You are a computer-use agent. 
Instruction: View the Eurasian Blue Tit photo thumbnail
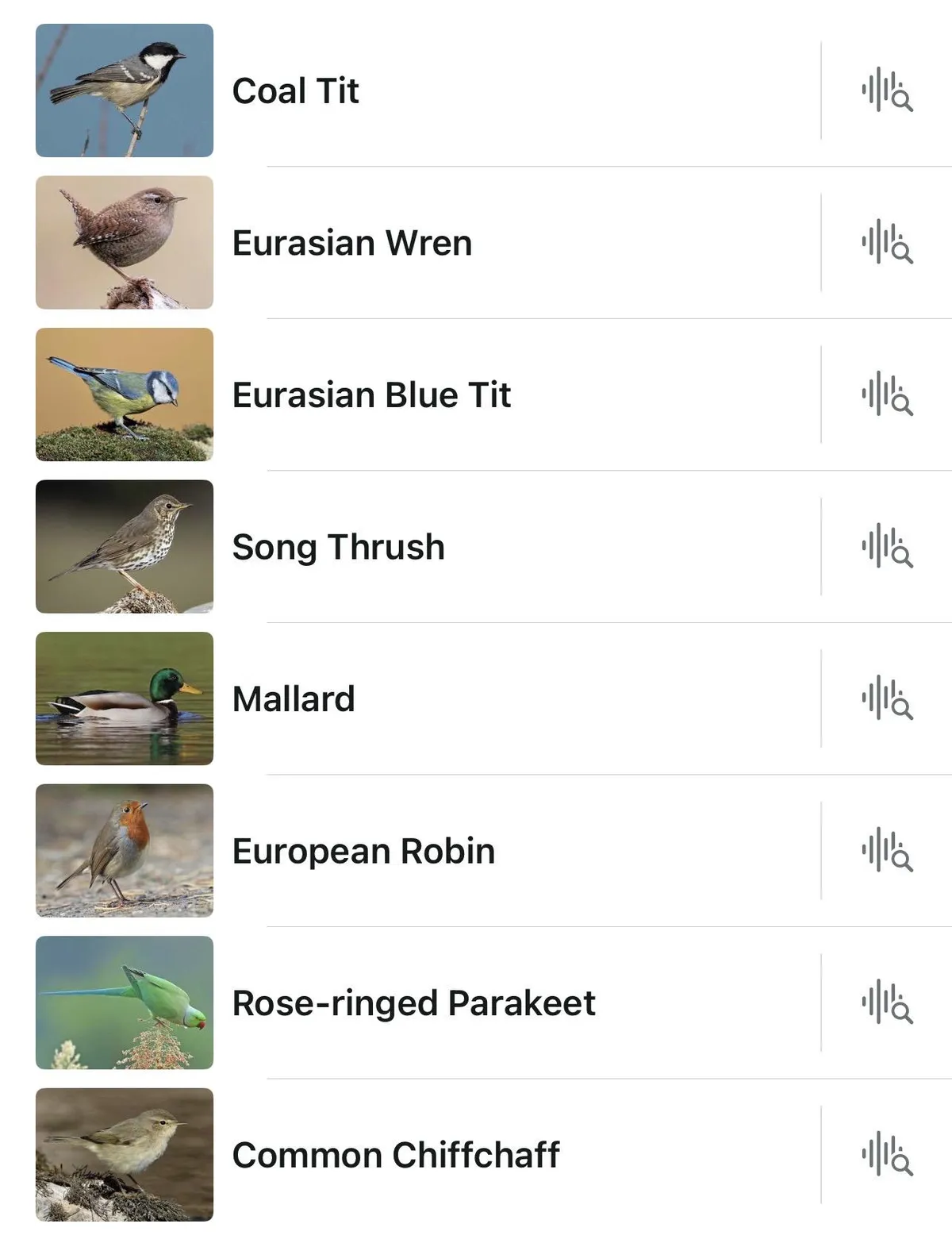click(x=125, y=394)
